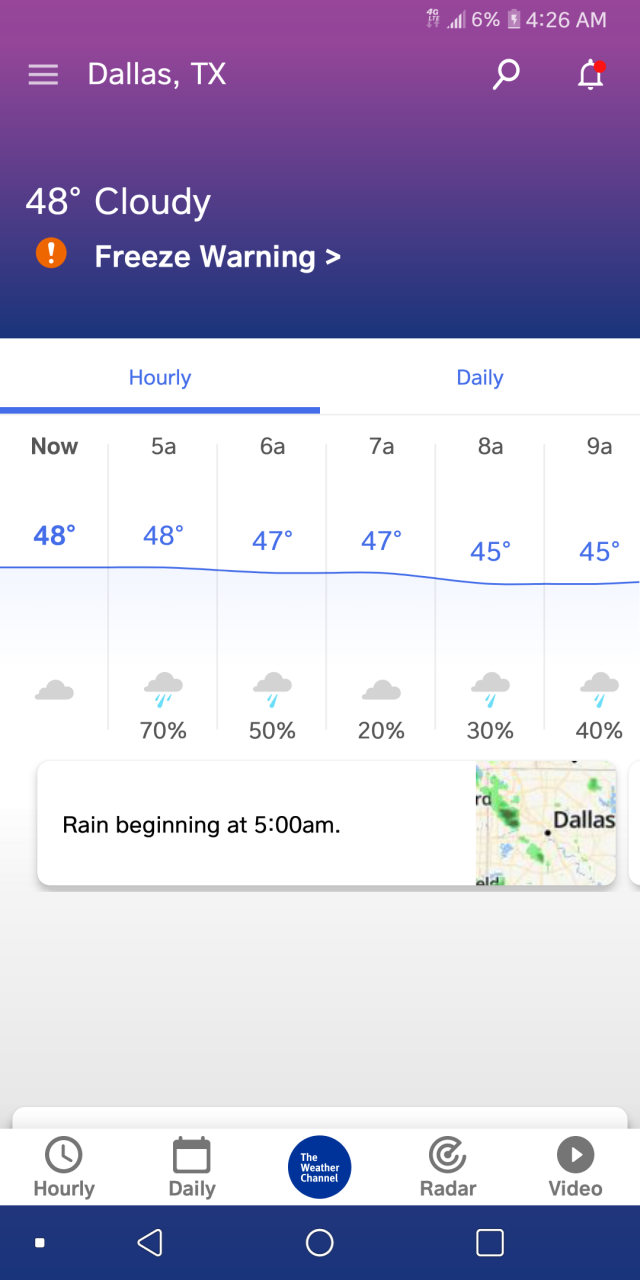Search for a location

click(506, 74)
